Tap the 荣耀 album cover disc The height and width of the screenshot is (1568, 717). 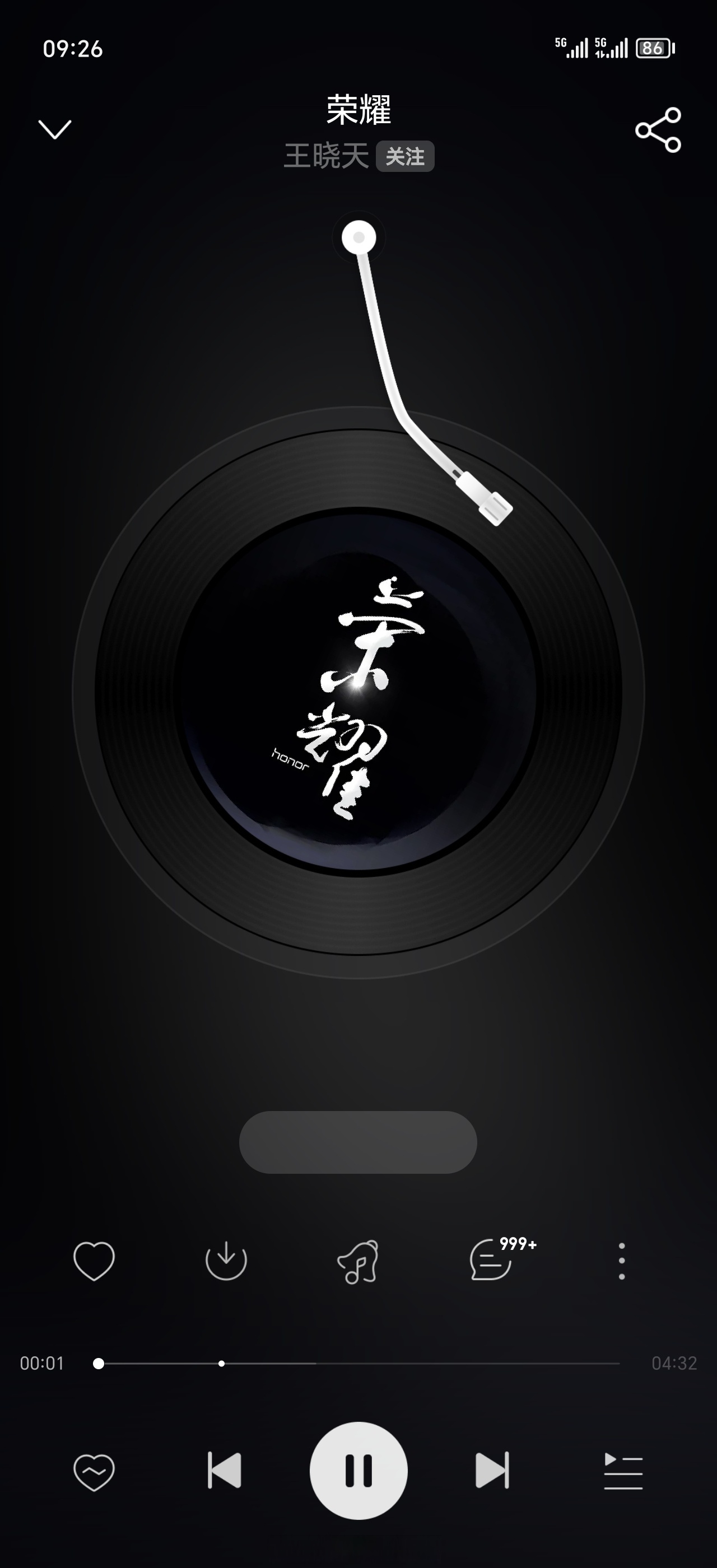358,692
